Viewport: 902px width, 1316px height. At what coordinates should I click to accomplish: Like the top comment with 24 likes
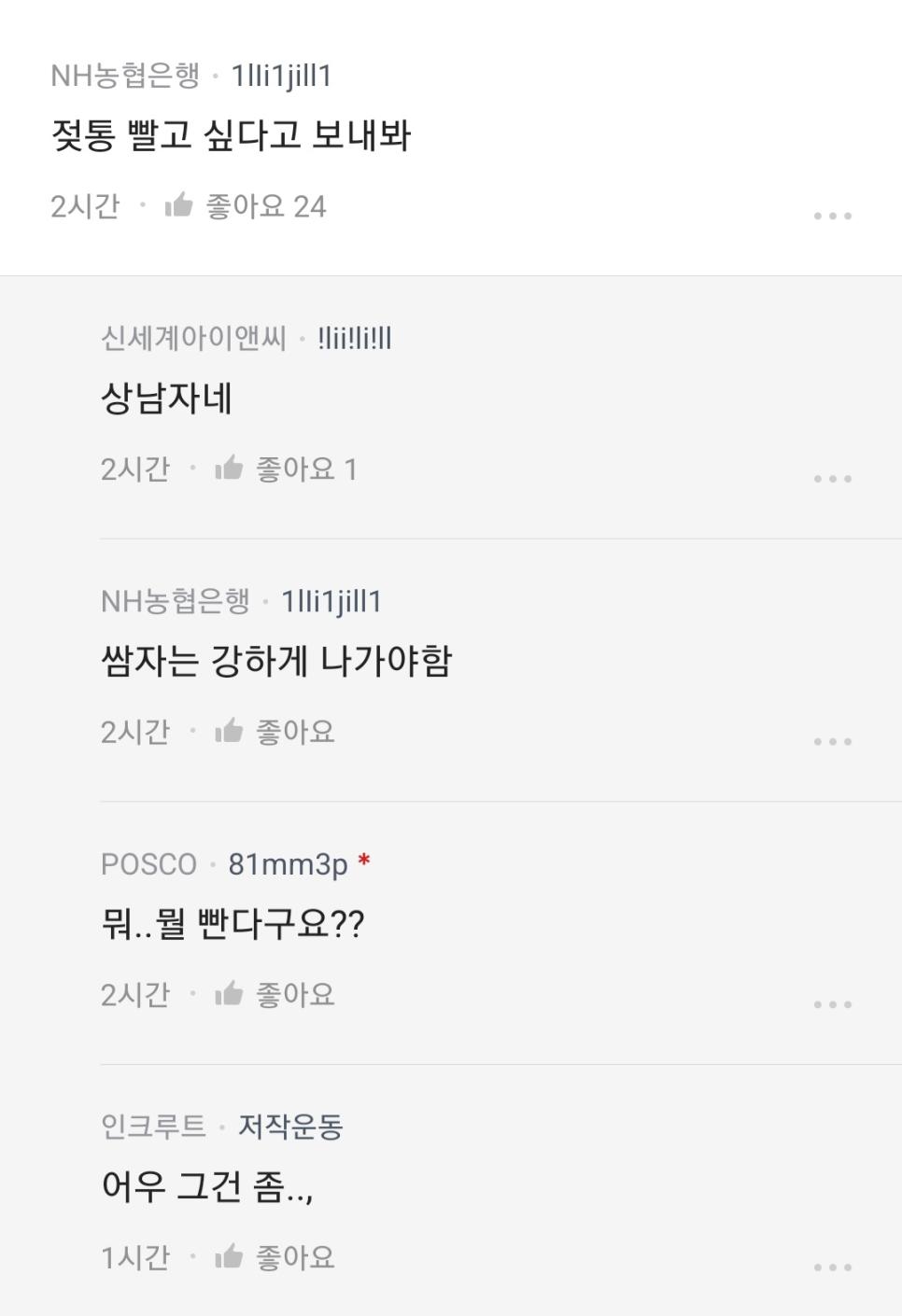(179, 205)
